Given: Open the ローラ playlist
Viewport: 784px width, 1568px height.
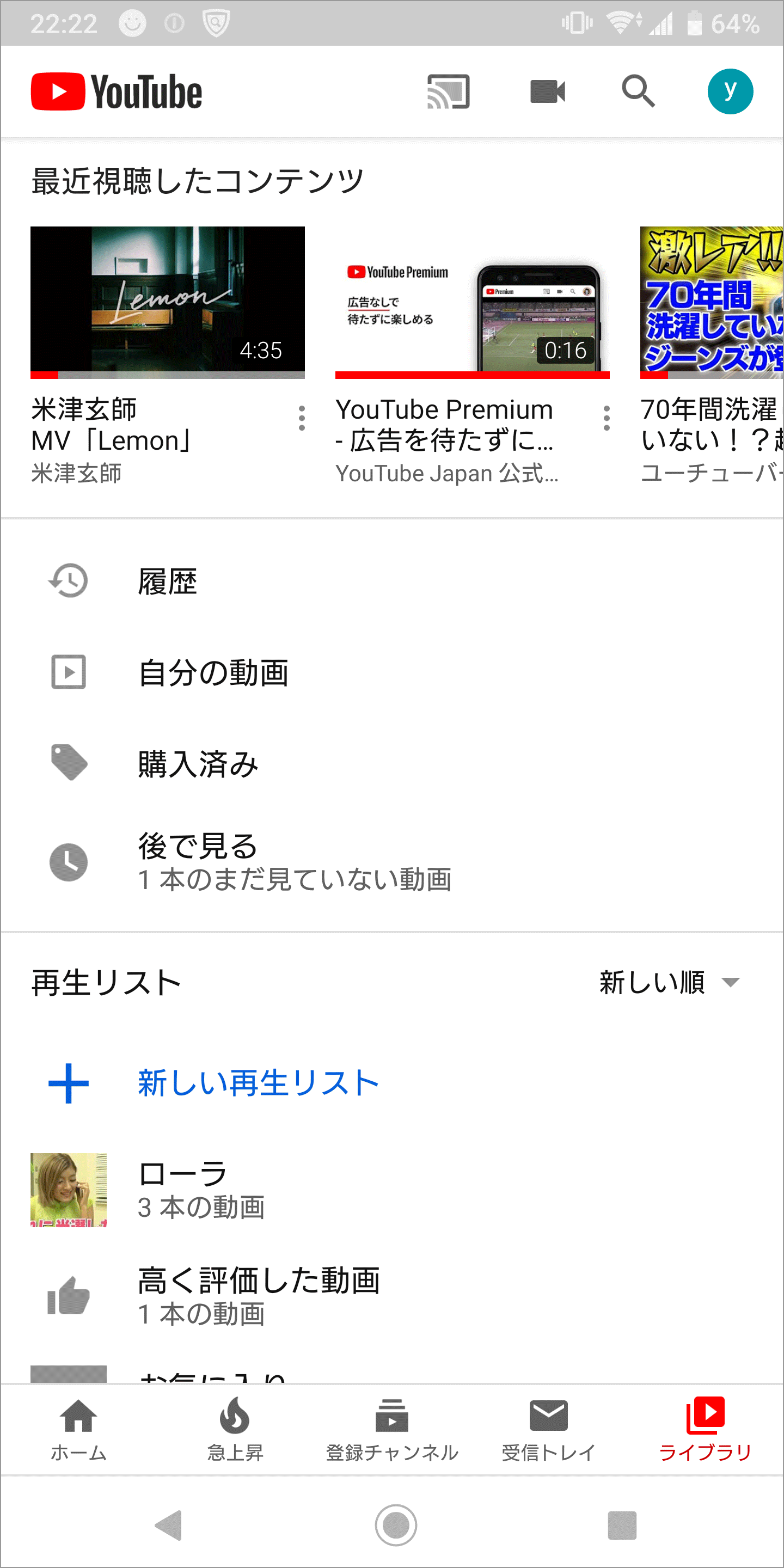Looking at the screenshot, I should (x=392, y=1190).
